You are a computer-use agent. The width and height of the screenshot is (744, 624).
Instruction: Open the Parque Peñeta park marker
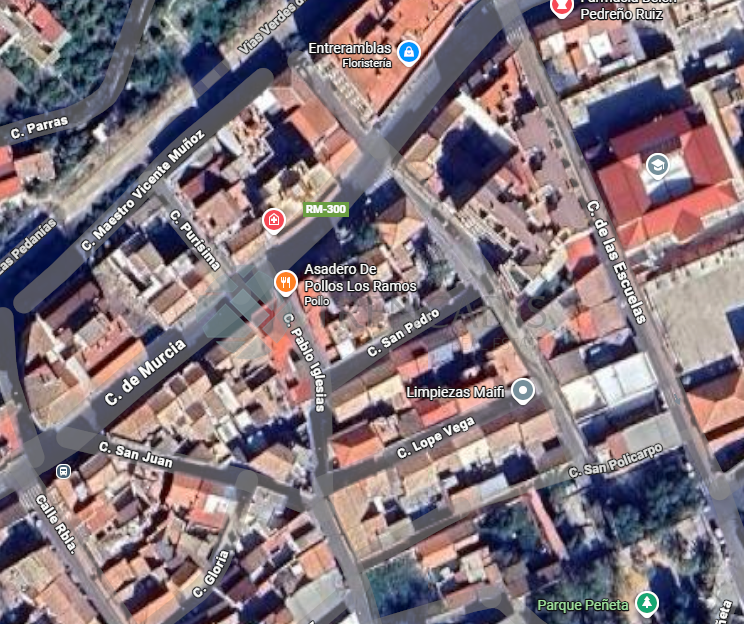(x=649, y=603)
